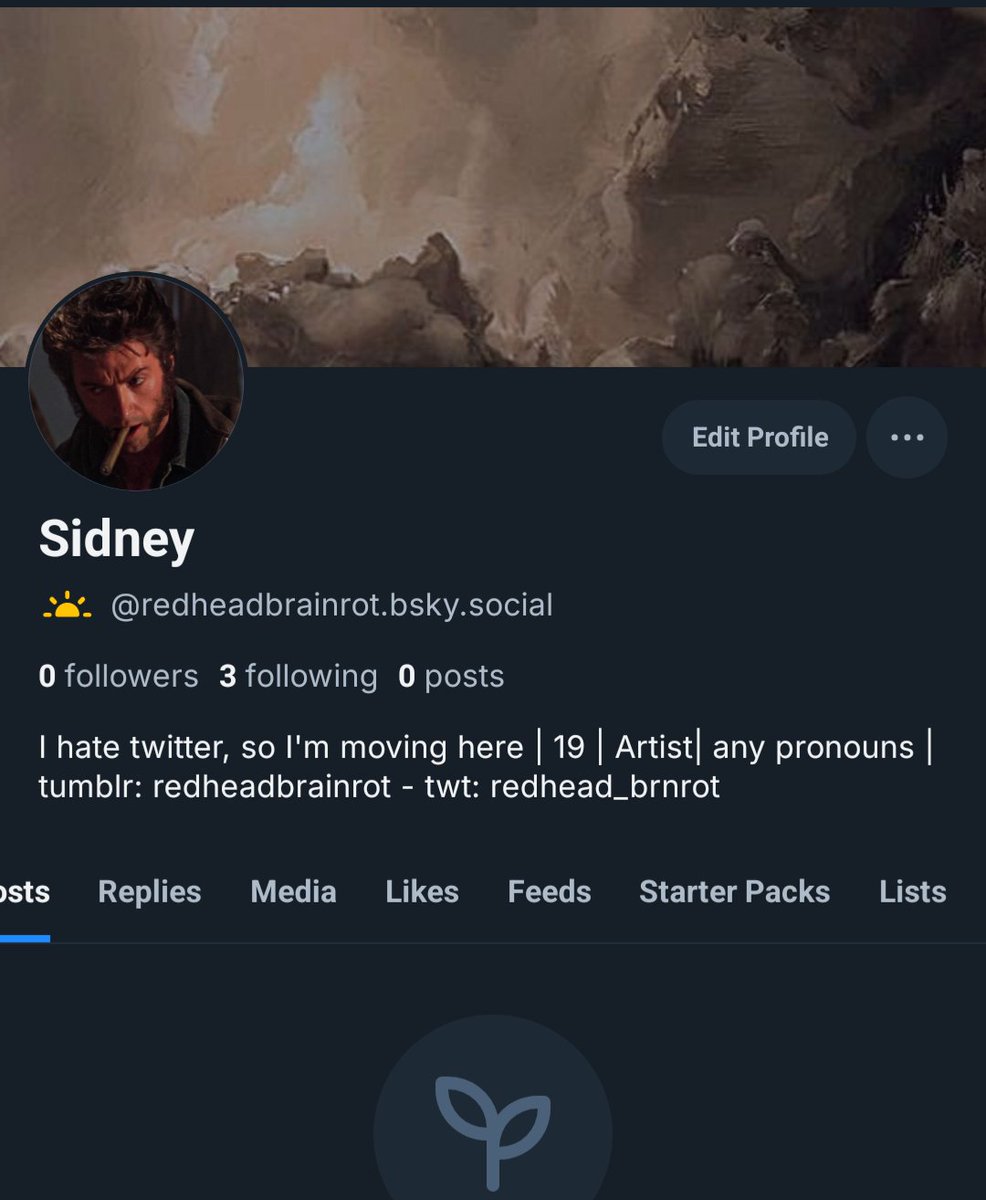The image size is (986, 1200).
Task: Switch to the Likes tab
Action: pyautogui.click(x=422, y=891)
